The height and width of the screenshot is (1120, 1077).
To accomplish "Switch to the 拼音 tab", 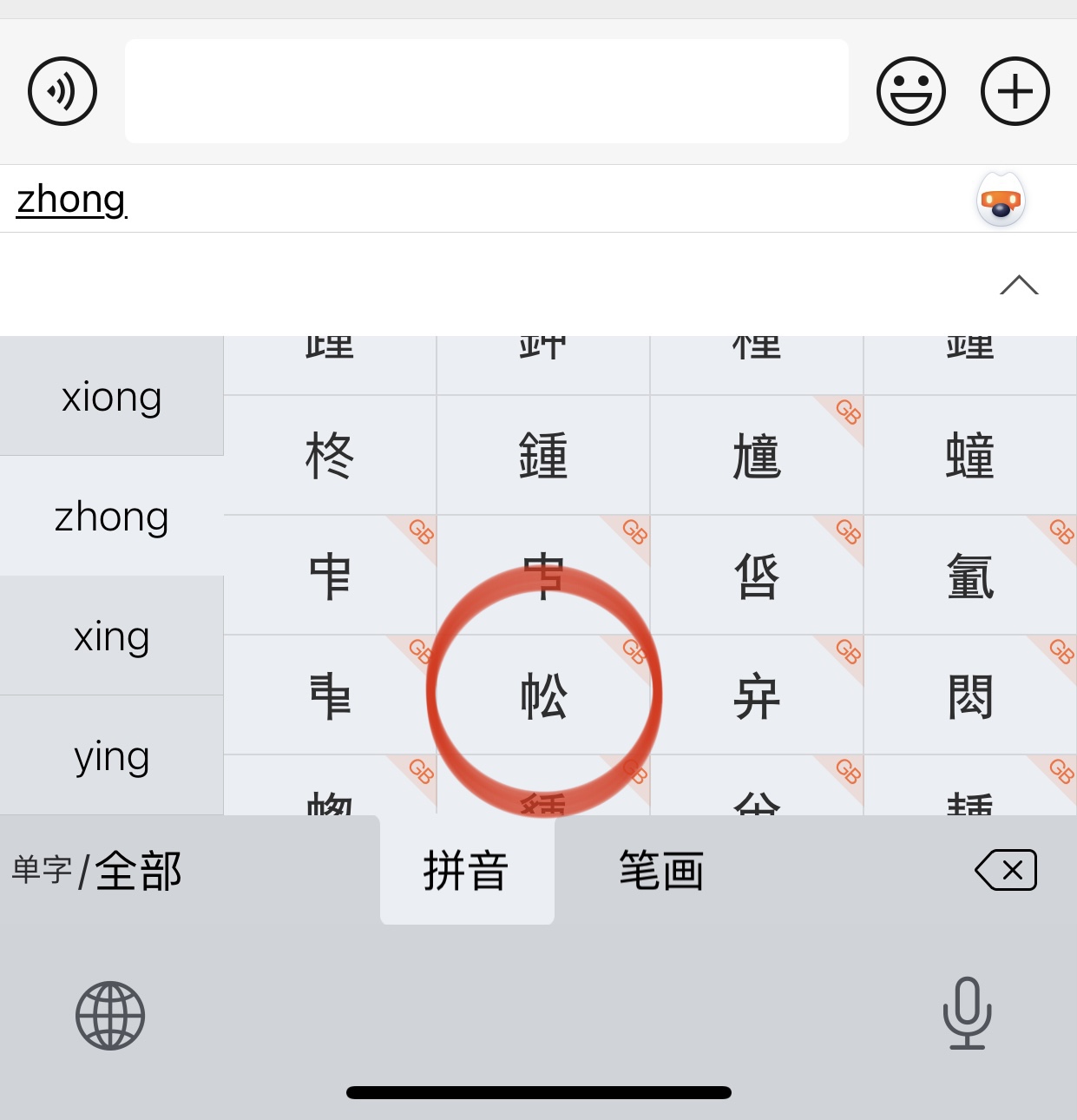I will pyautogui.click(x=466, y=870).
